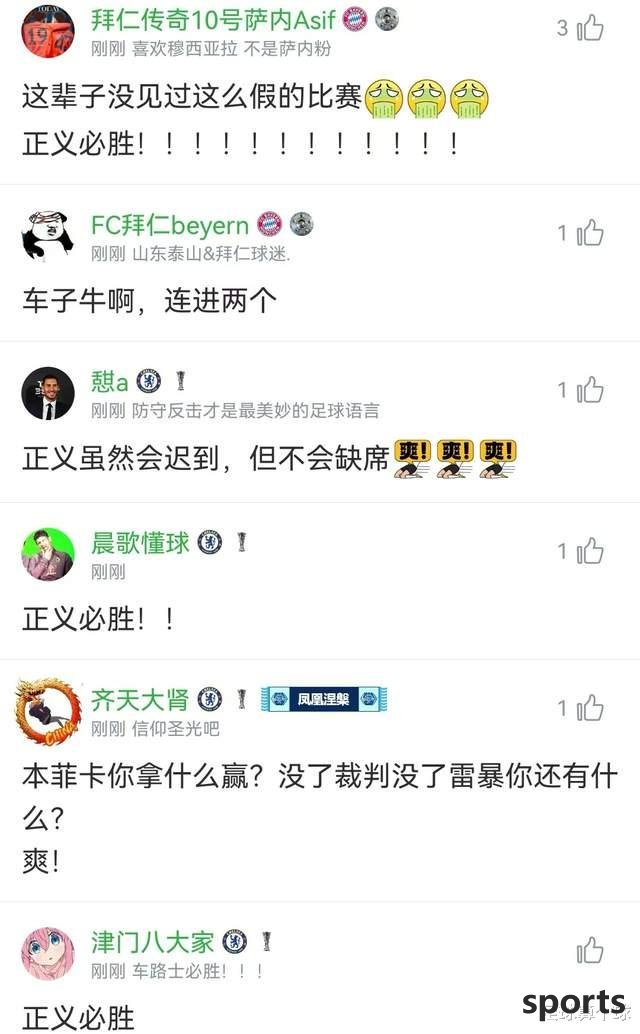Viewport: 640px width, 1034px height.
Task: Like the comment by 憩a
Action: pos(591,390)
